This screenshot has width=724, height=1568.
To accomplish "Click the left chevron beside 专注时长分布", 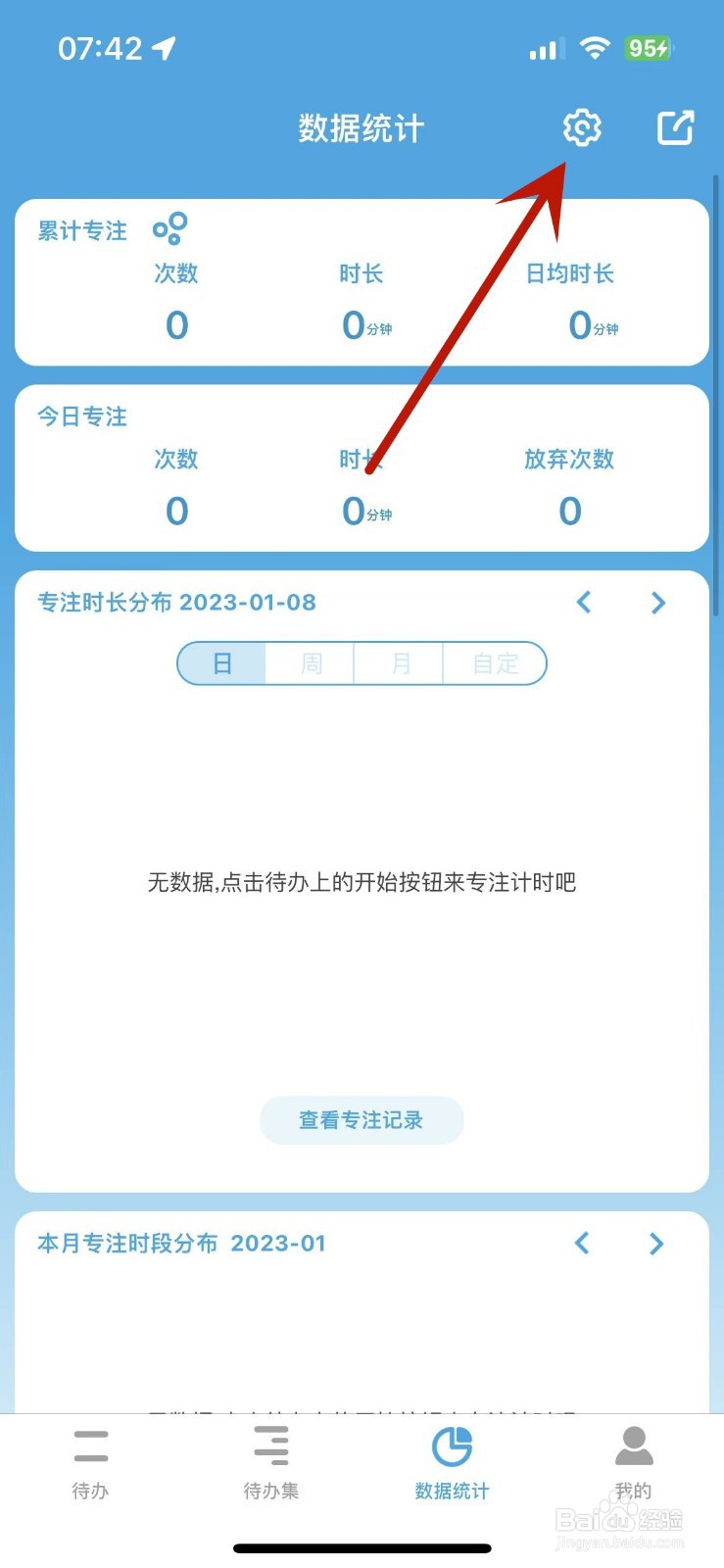I will (584, 603).
